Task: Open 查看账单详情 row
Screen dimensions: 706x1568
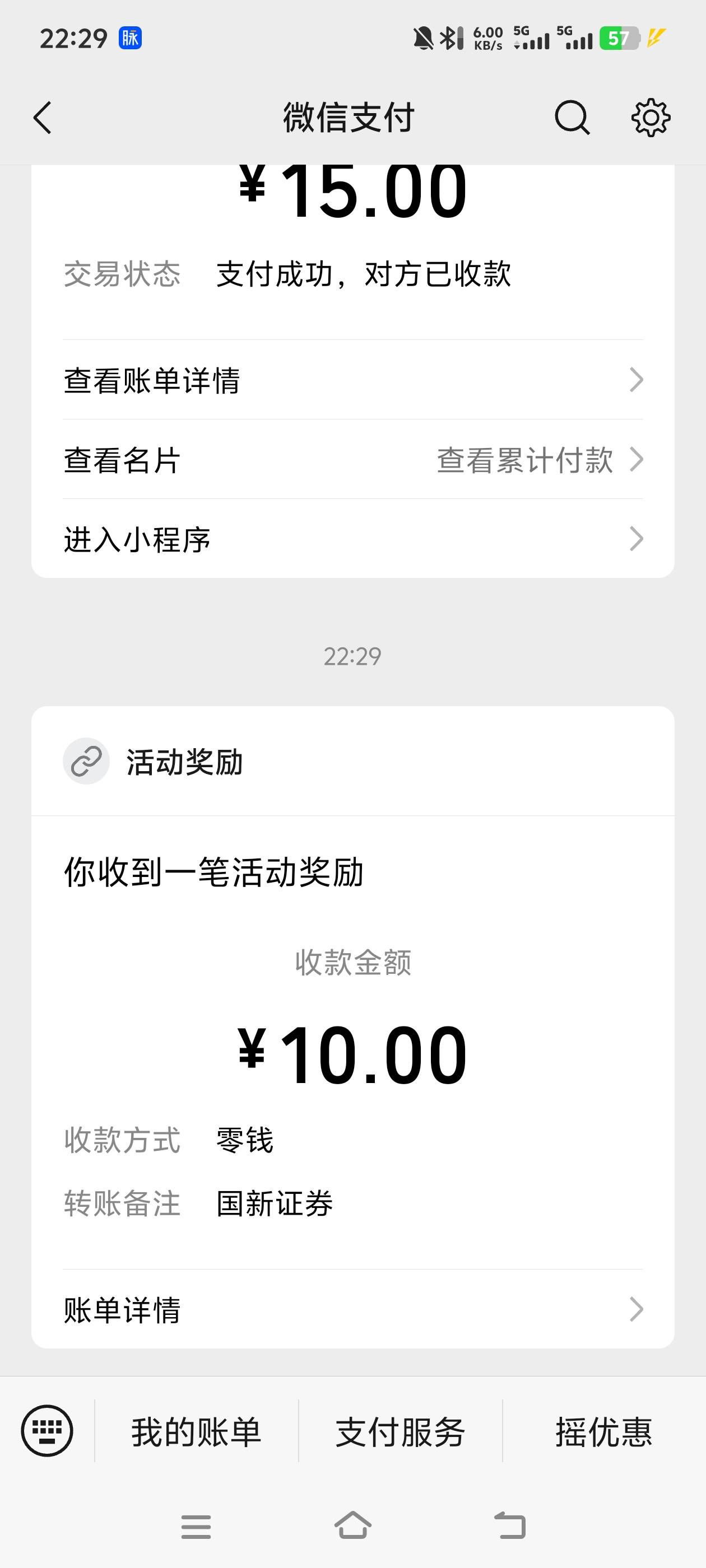Action: point(354,380)
